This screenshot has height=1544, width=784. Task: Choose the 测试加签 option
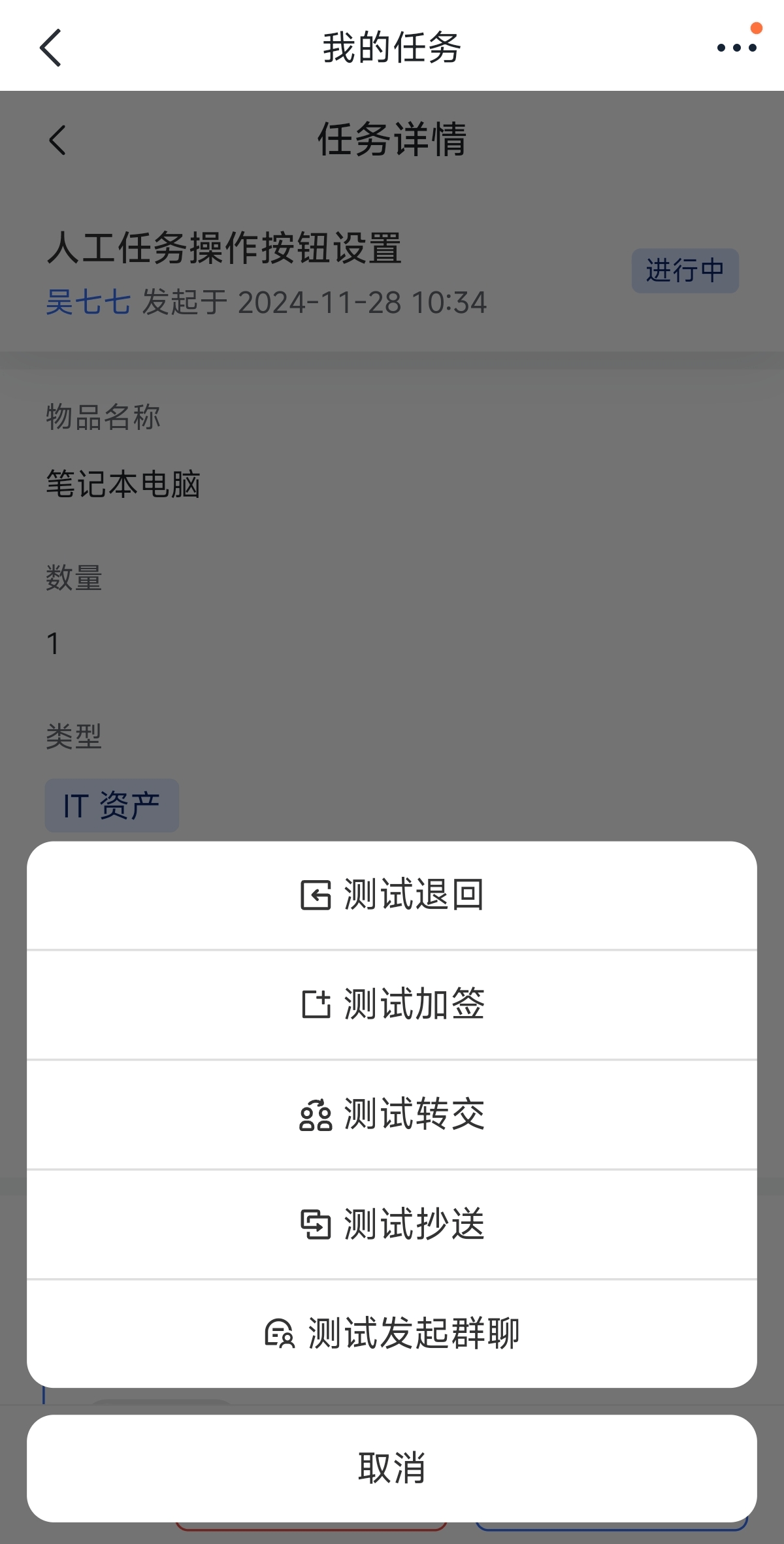(x=392, y=1004)
